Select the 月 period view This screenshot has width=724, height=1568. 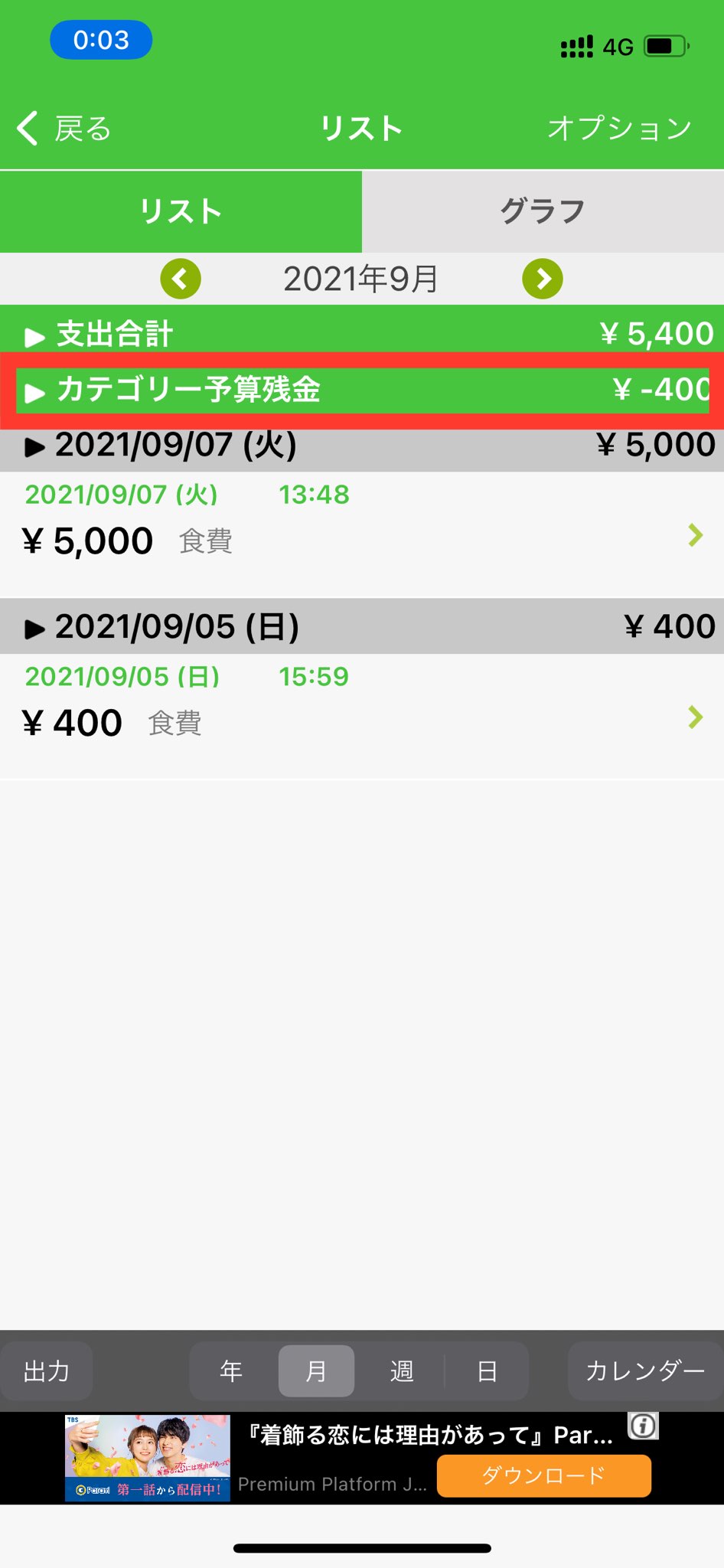point(316,1370)
